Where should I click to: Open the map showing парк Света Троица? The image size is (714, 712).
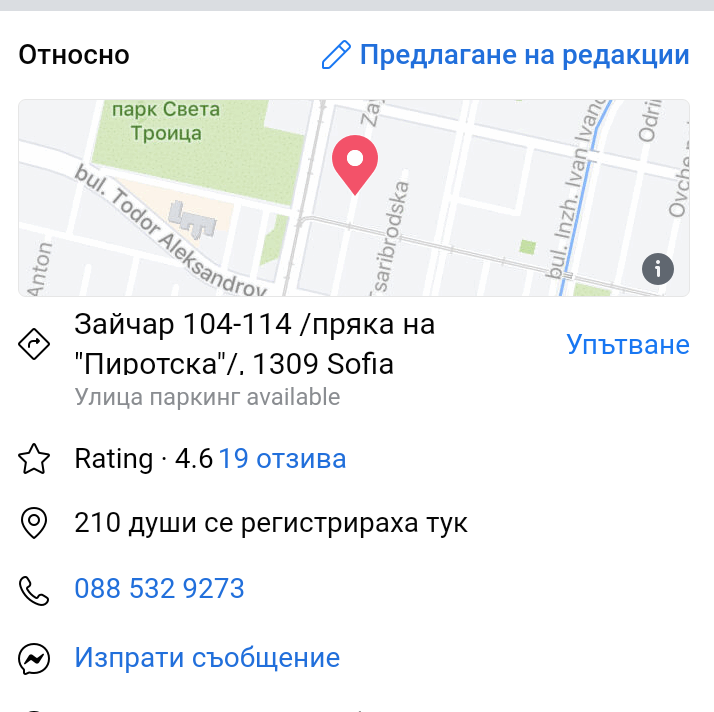point(354,198)
